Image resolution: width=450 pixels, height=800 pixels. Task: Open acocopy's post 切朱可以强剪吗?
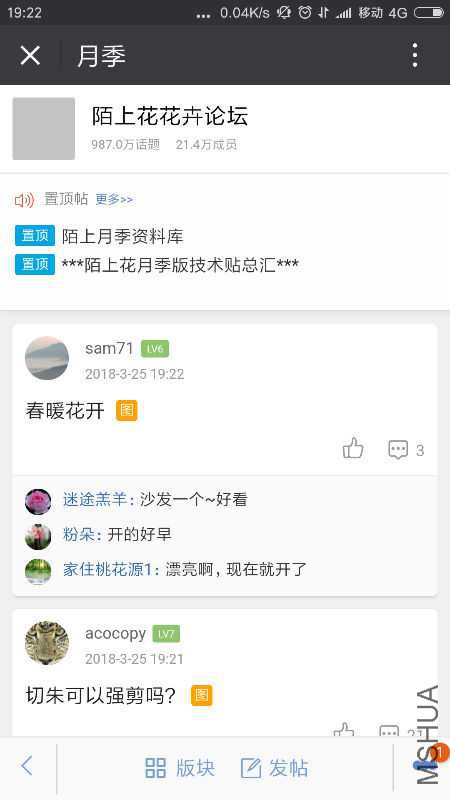[101, 695]
